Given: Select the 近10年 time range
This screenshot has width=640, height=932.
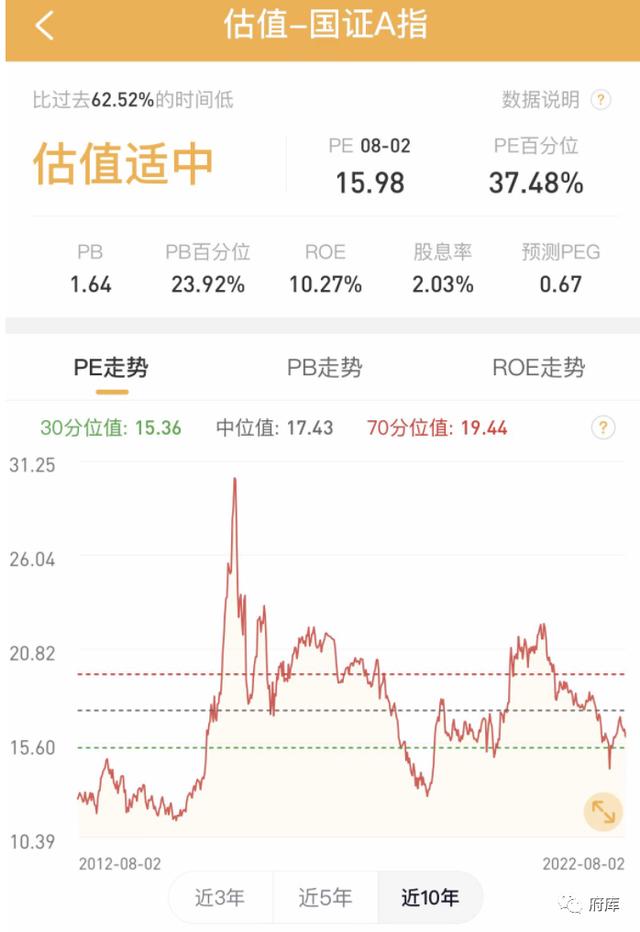Looking at the screenshot, I should pyautogui.click(x=430, y=897).
